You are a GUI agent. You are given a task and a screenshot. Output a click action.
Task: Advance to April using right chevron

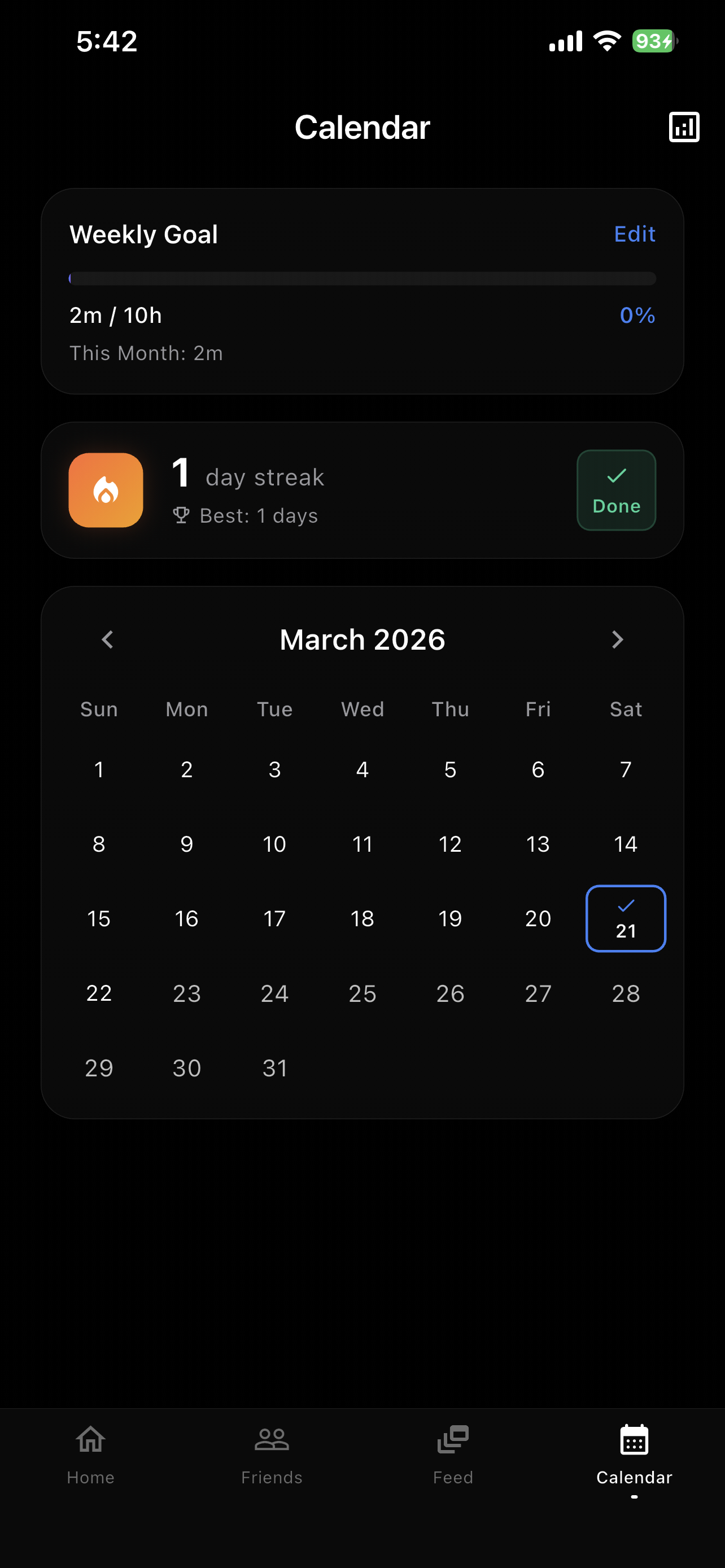(617, 640)
